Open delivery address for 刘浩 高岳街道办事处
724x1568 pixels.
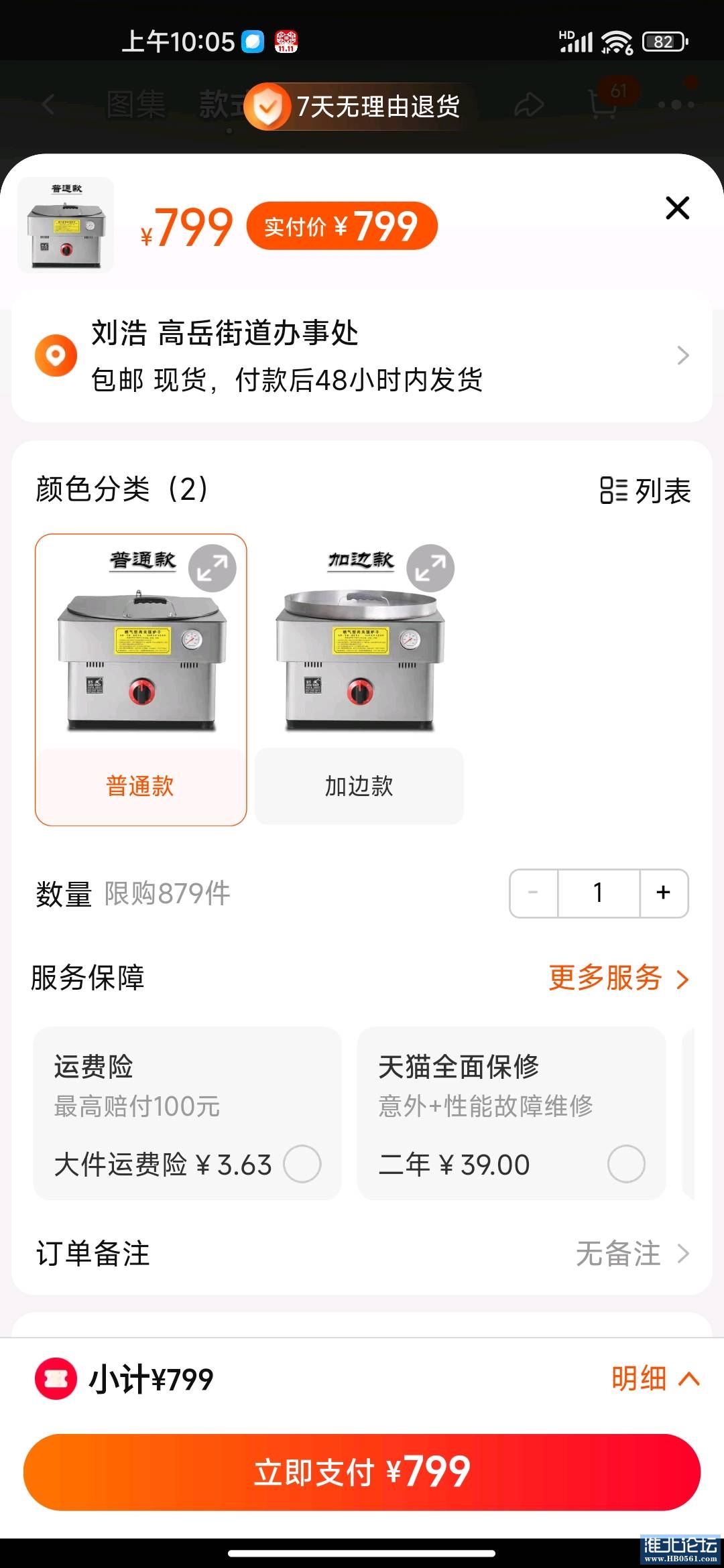click(362, 355)
